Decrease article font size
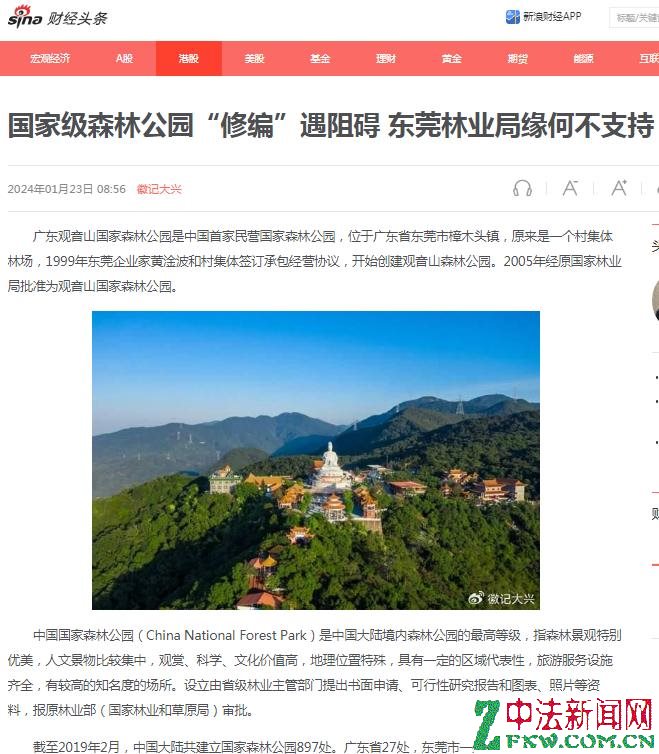 (570, 188)
